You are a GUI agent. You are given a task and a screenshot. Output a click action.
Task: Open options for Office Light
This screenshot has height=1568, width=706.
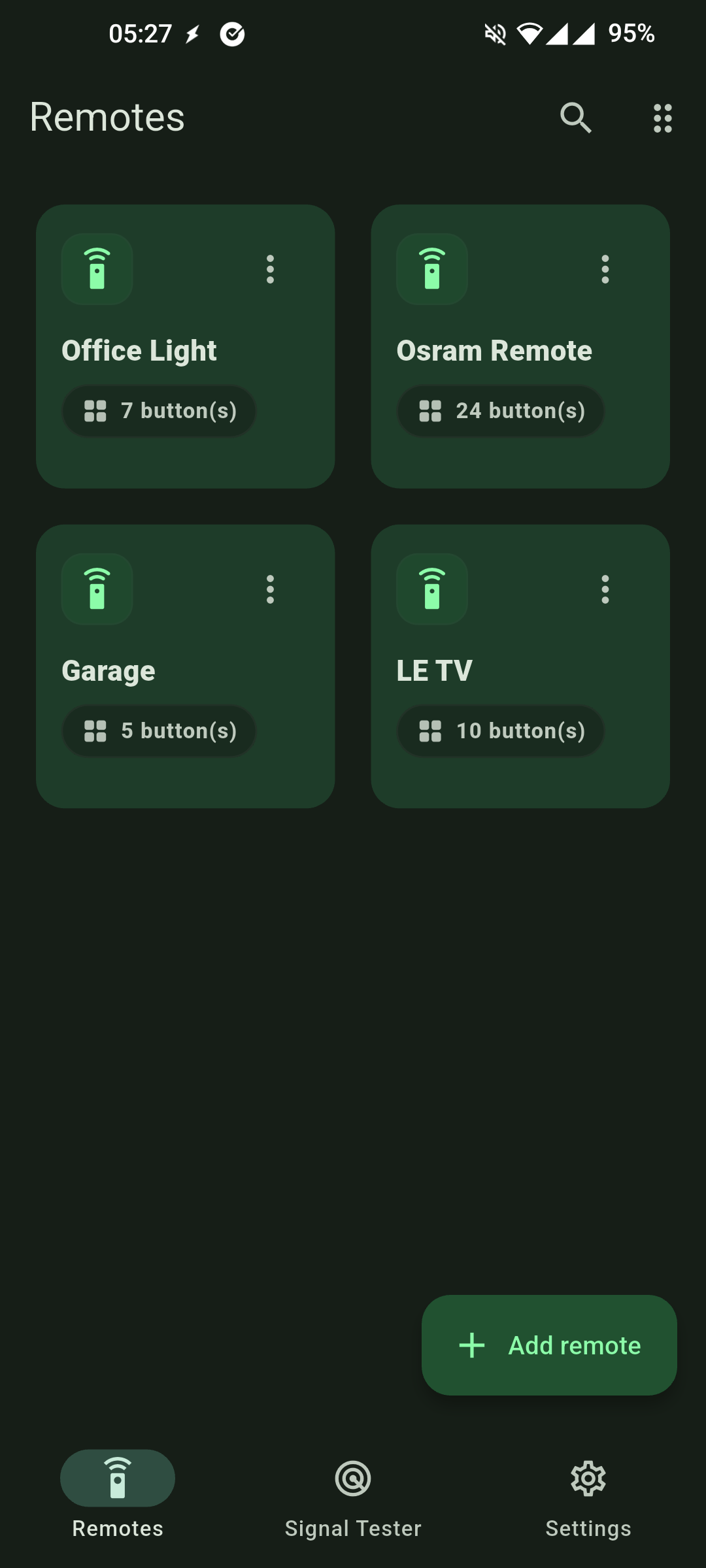270,269
